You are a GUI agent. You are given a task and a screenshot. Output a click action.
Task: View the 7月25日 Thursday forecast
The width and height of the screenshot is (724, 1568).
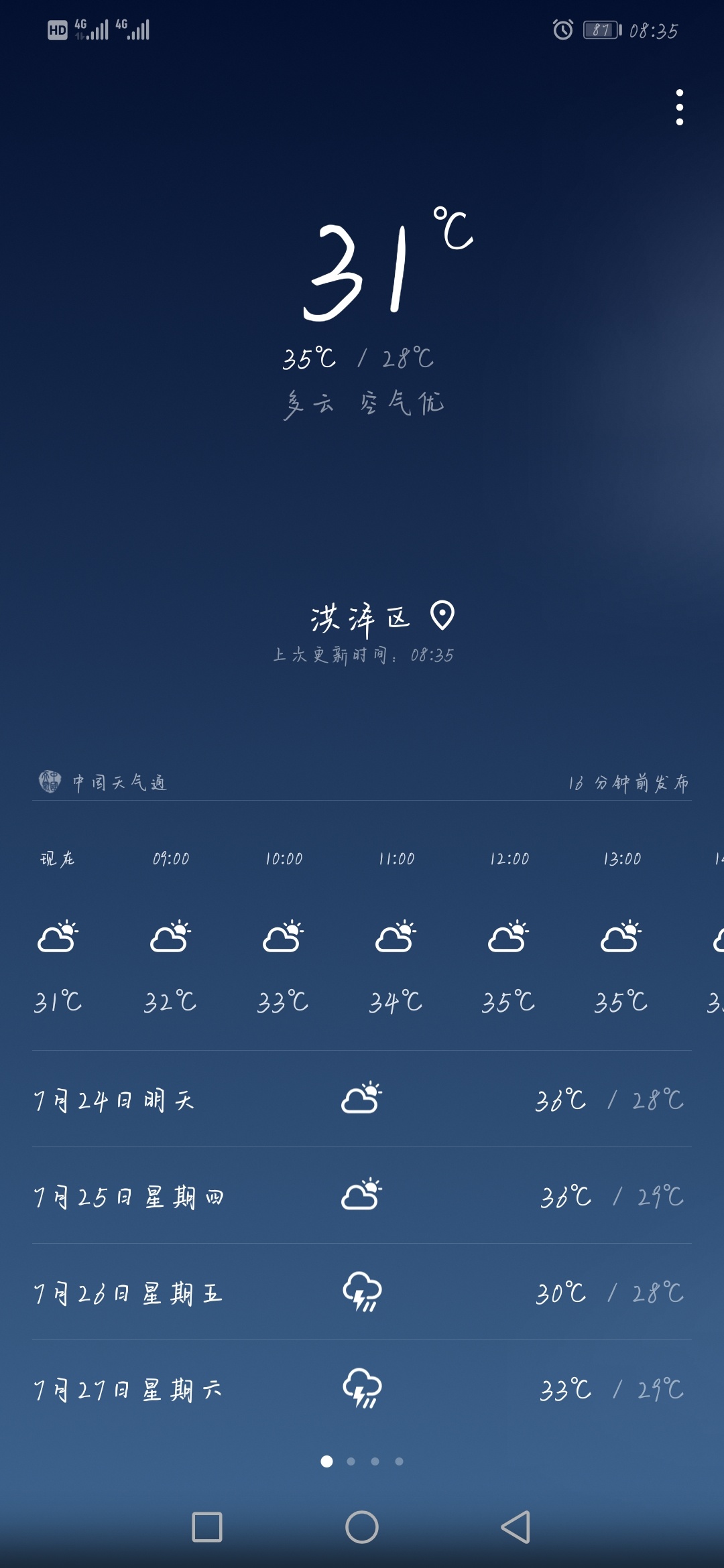tap(362, 1196)
